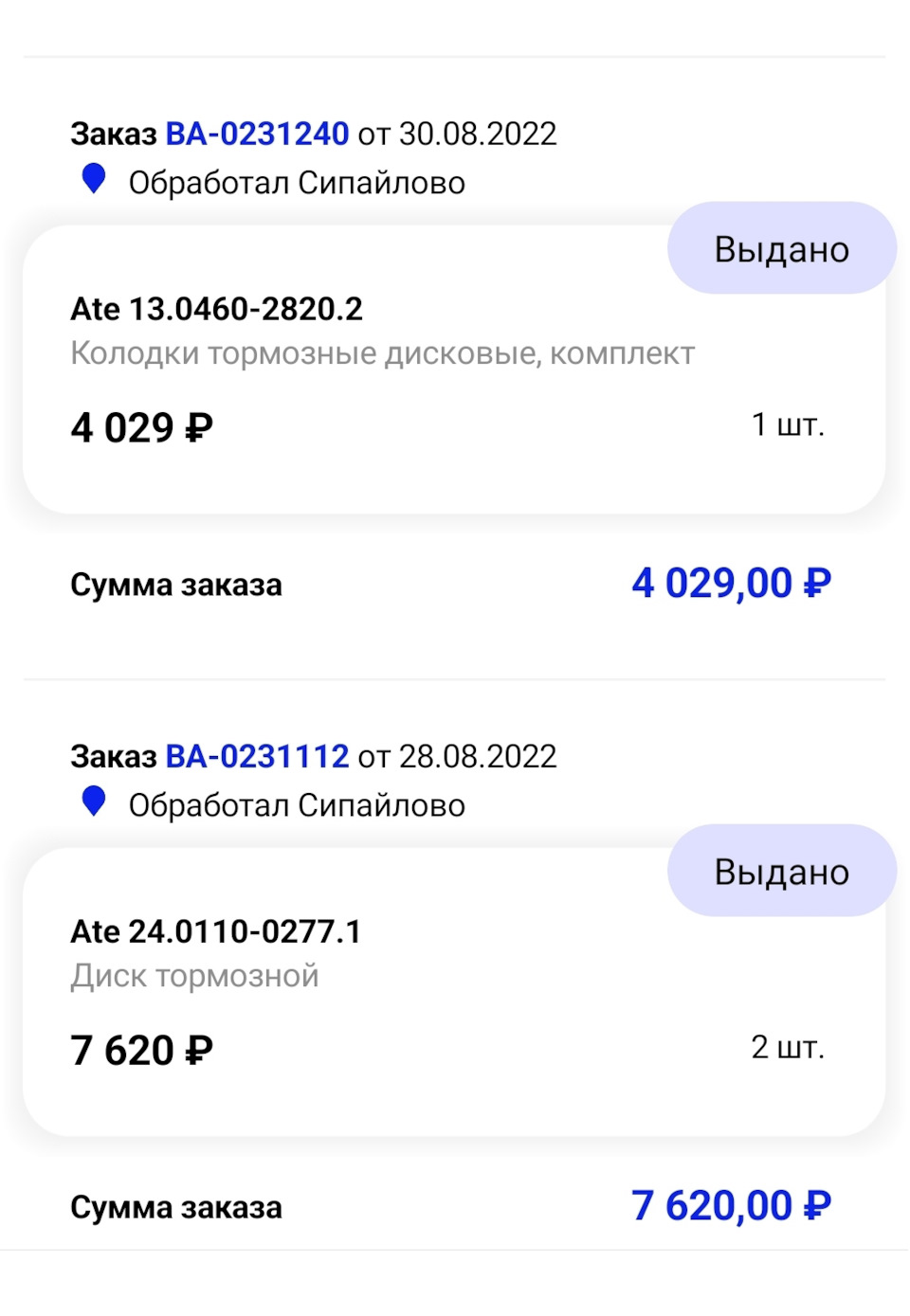Viewport: 910px width, 1316px height.
Task: View the Ate 24.0110-0277.1 brake disc card
Action: pyautogui.click(x=379, y=995)
